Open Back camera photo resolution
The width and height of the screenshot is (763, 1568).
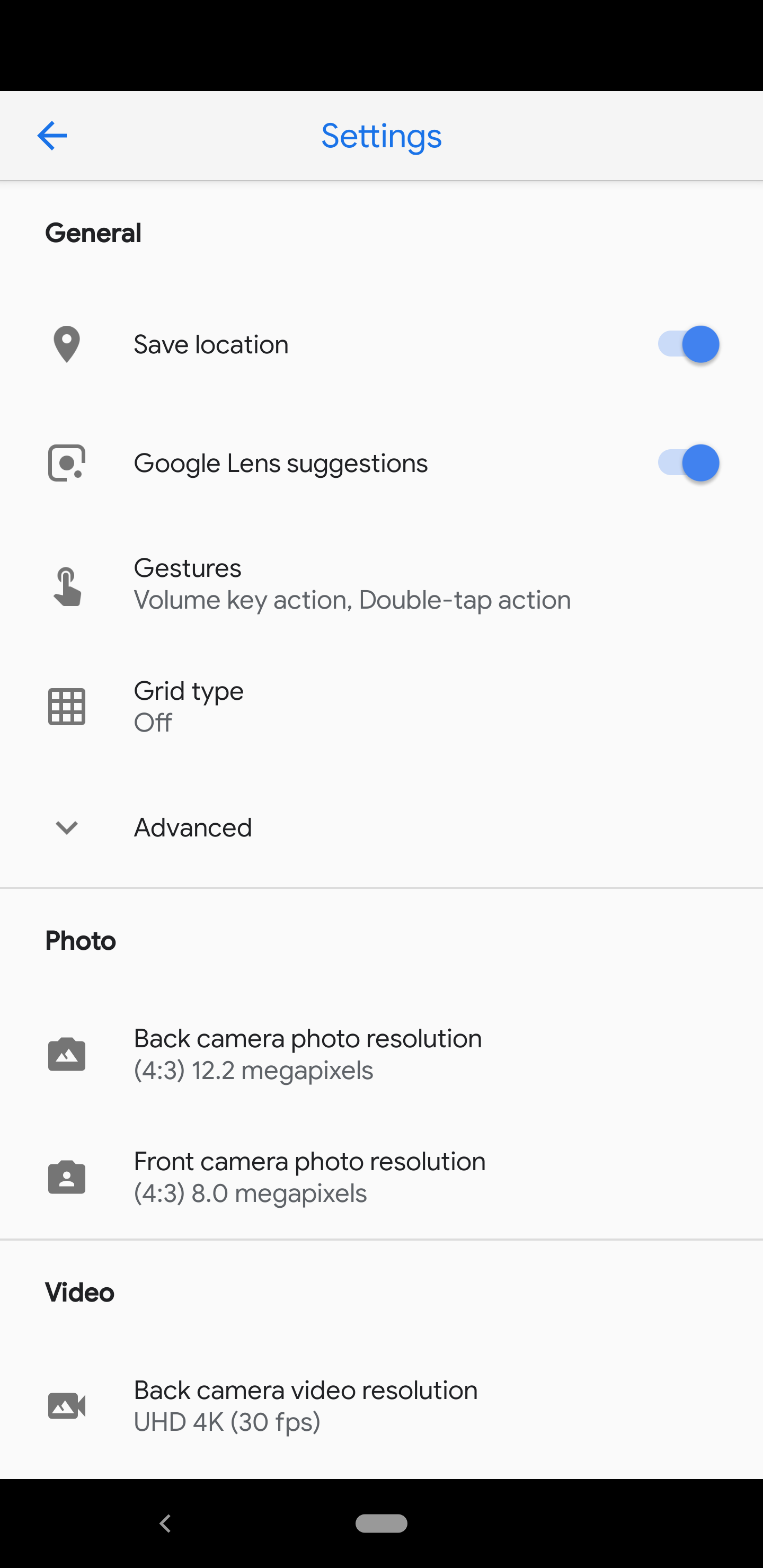pyautogui.click(x=307, y=1054)
